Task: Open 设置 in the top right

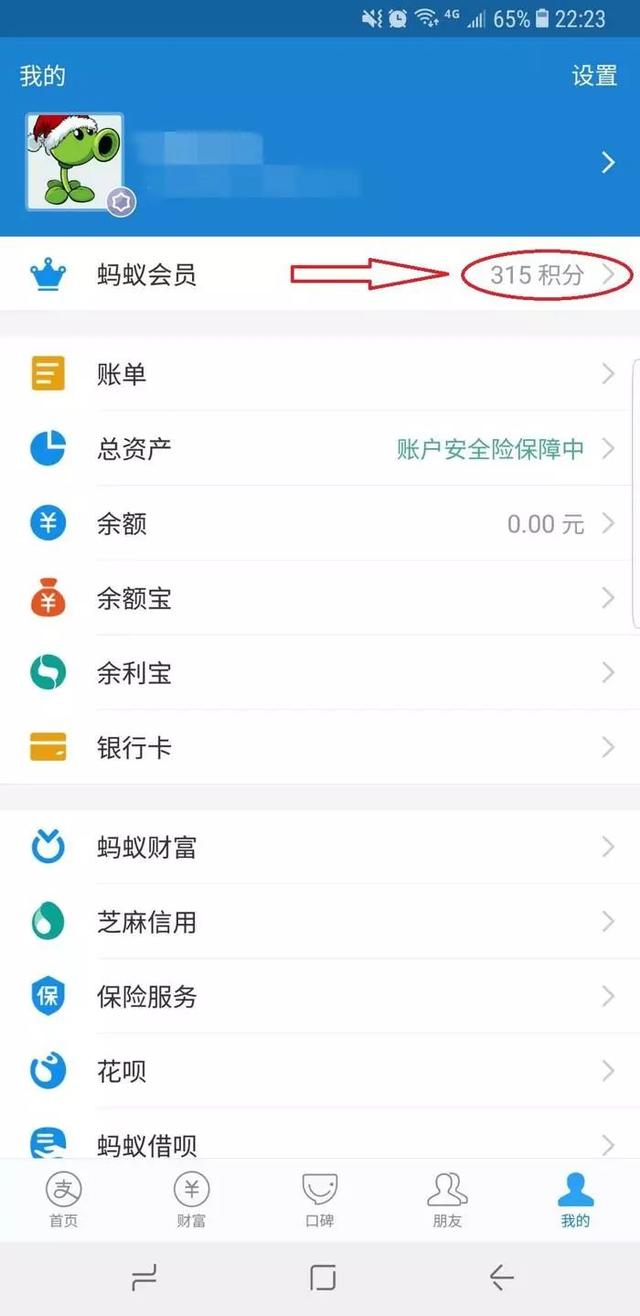Action: click(x=594, y=76)
